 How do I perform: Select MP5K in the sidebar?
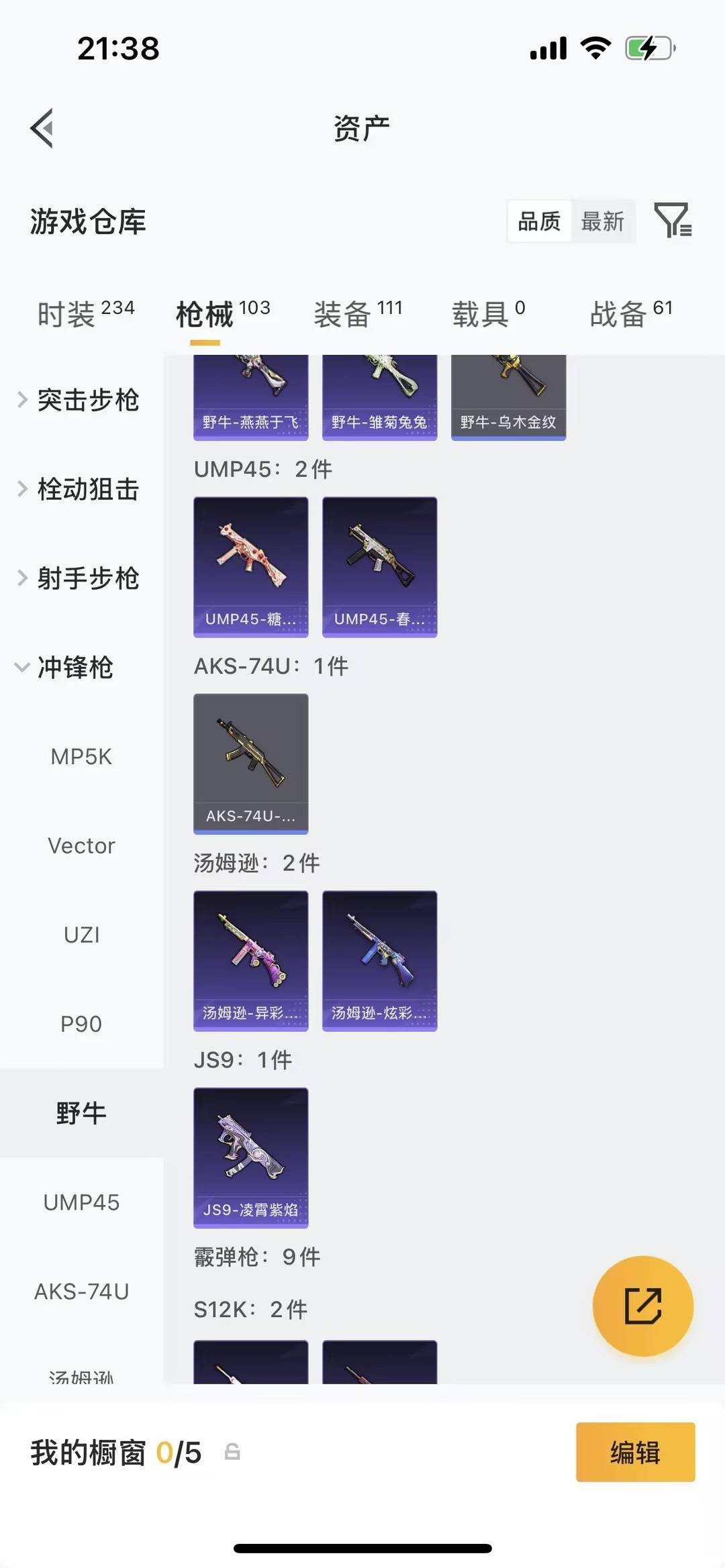[82, 757]
